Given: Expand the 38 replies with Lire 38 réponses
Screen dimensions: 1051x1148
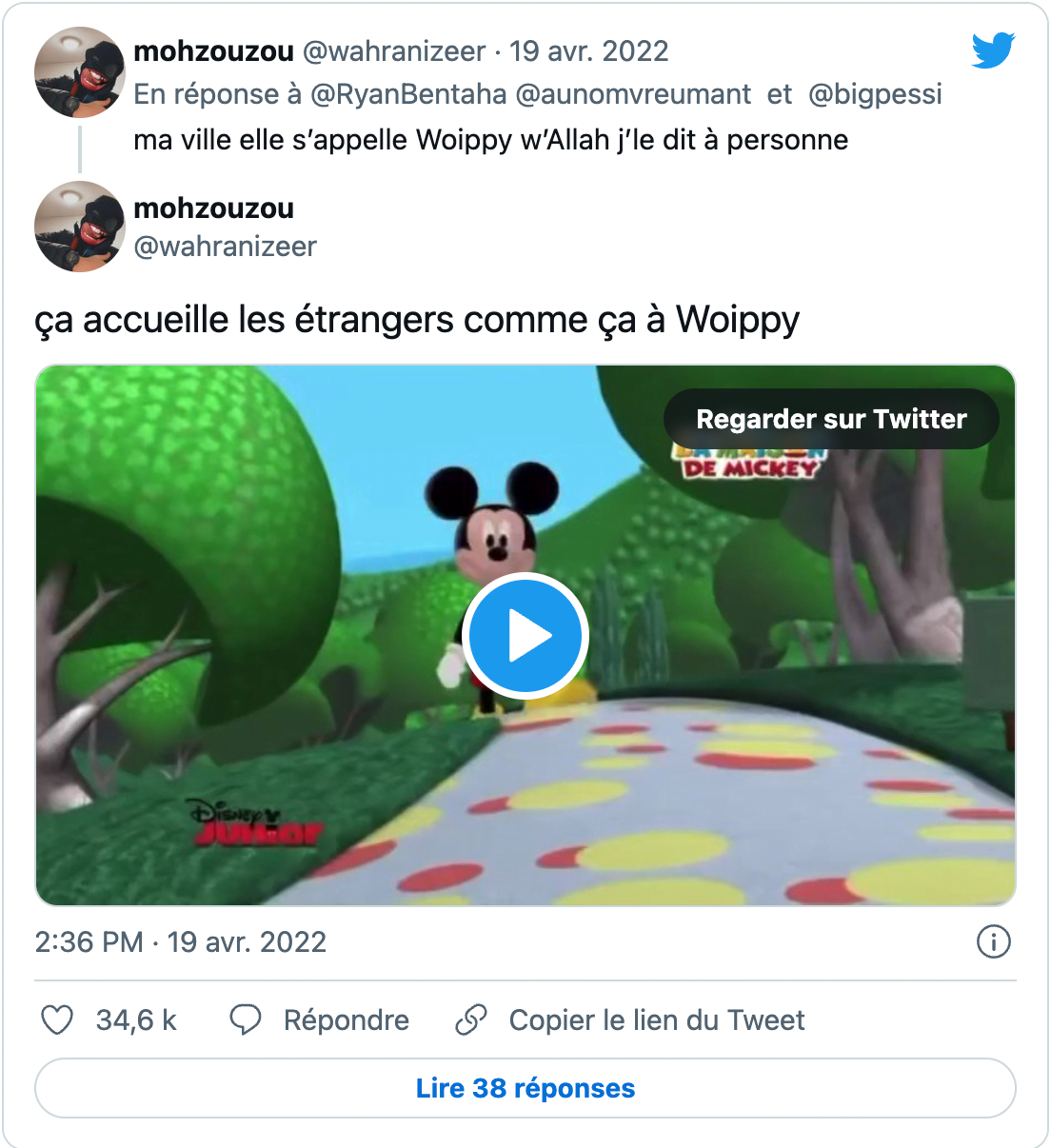Looking at the screenshot, I should [525, 1088].
